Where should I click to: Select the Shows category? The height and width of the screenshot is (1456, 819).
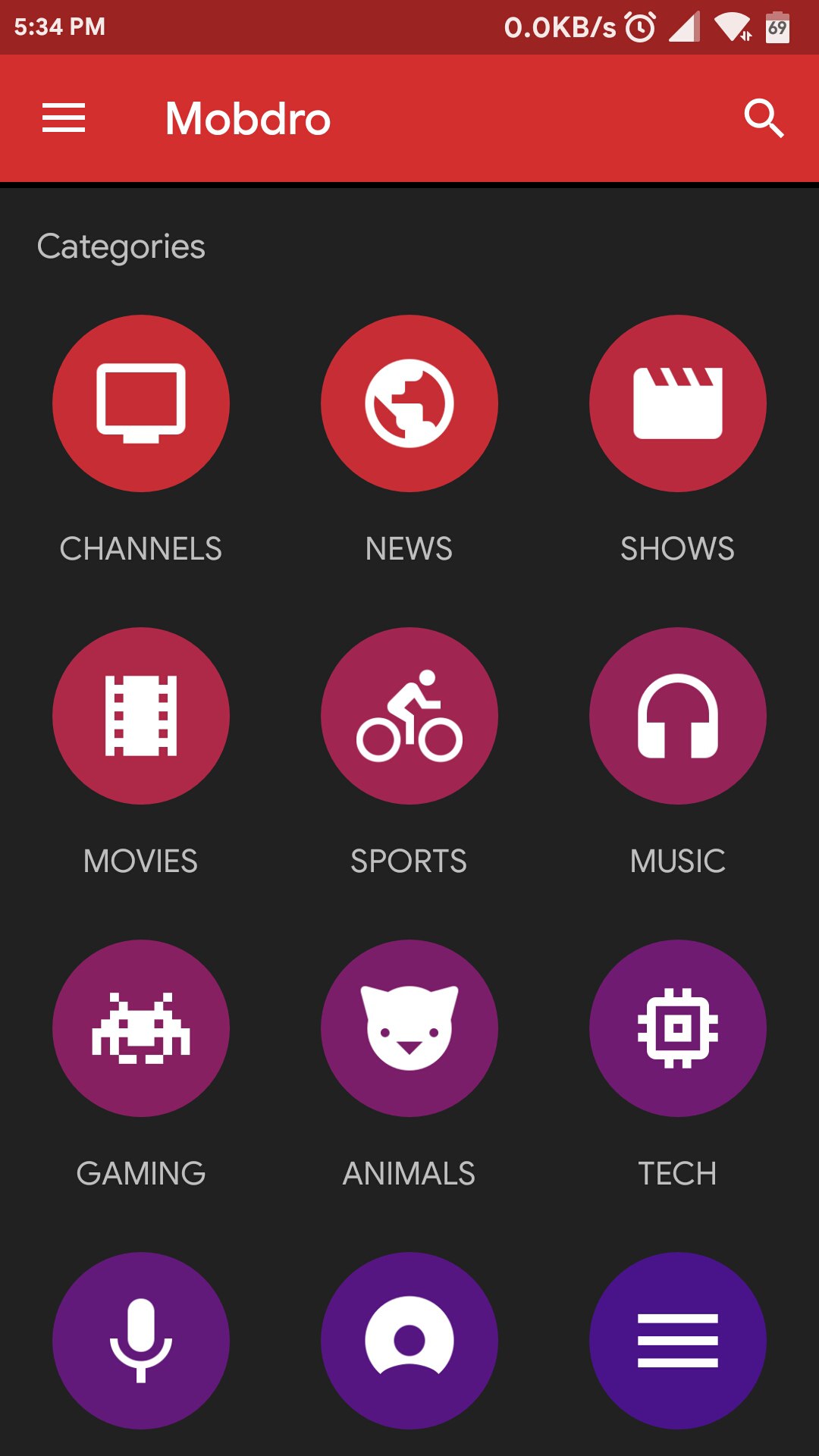[678, 403]
